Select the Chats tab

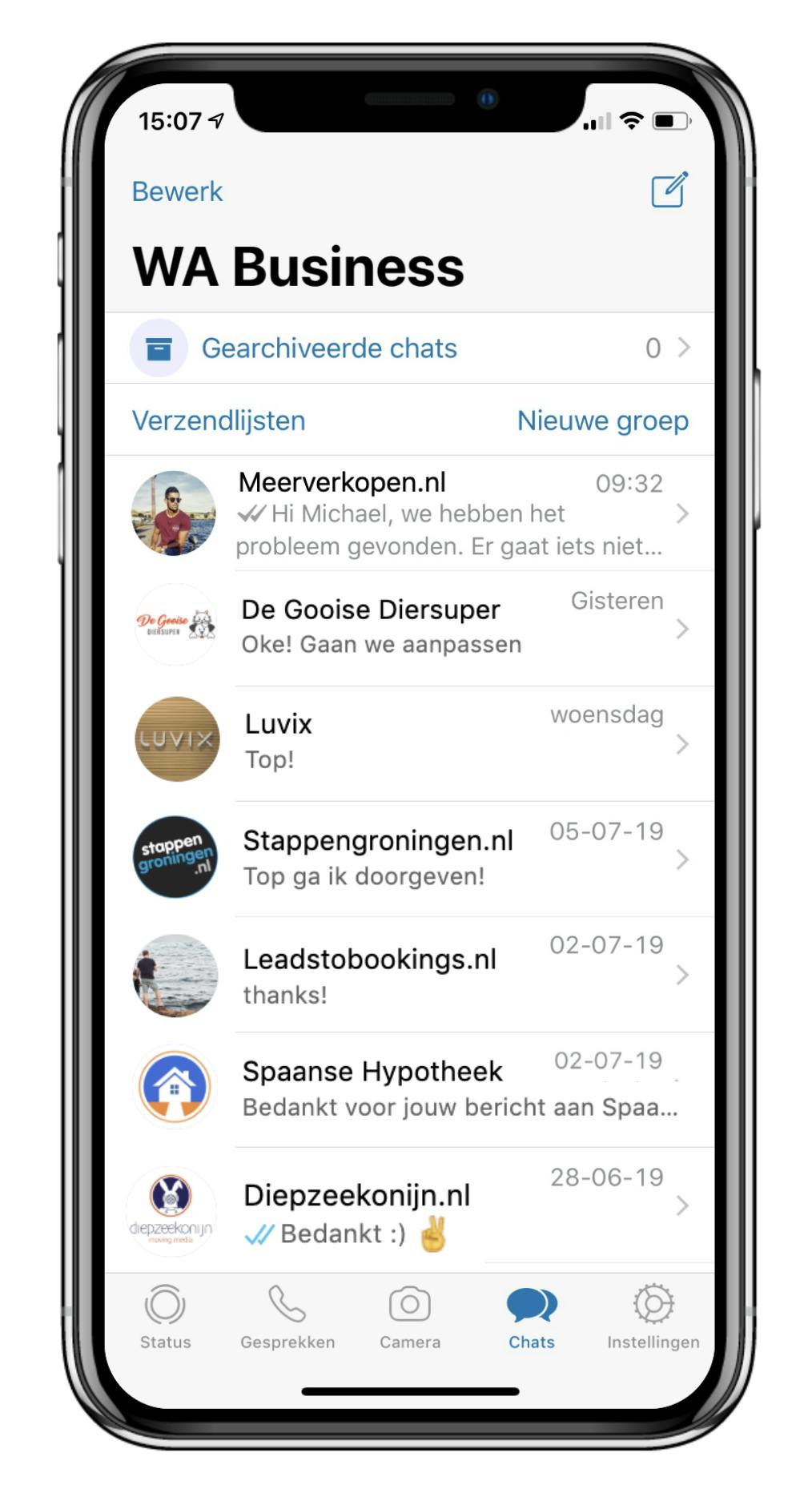coord(532,1318)
